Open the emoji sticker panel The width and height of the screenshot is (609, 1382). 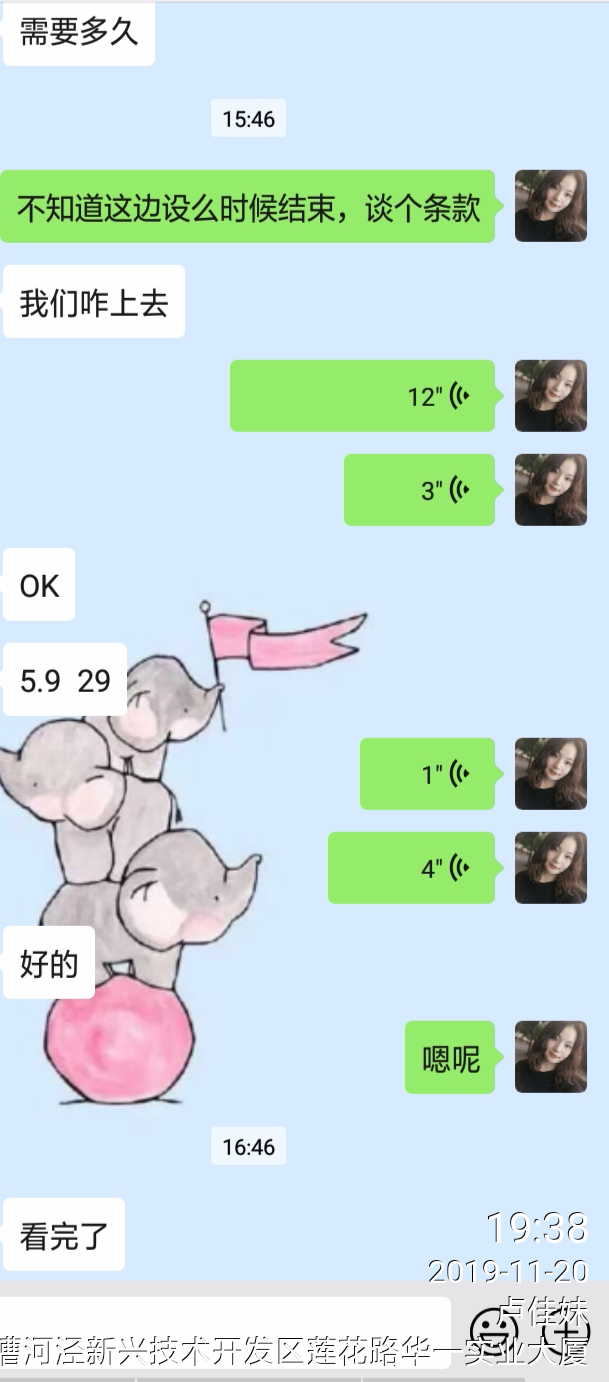click(x=494, y=1328)
